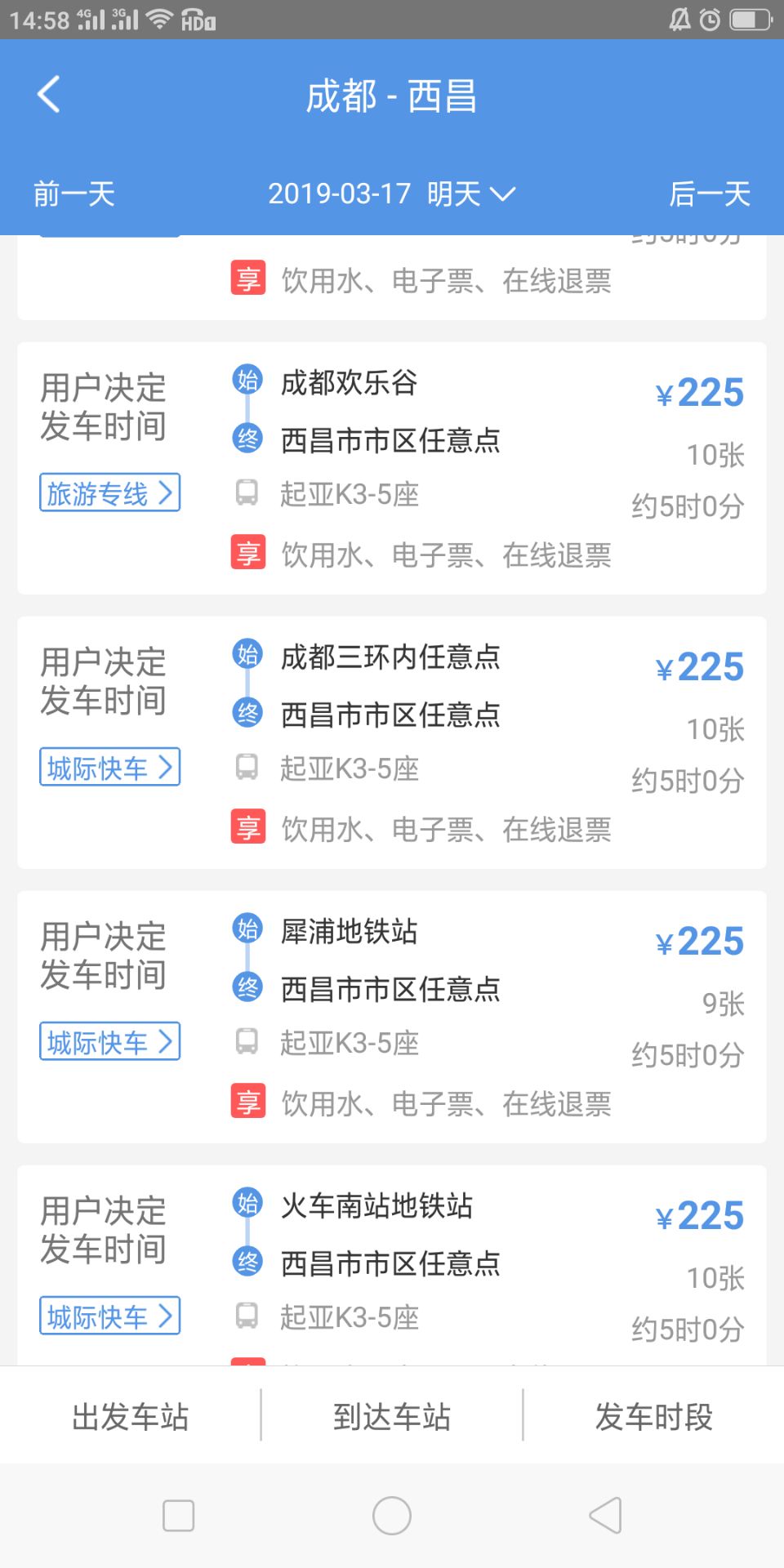Filter by arrival station (到达车站)

(x=392, y=1416)
